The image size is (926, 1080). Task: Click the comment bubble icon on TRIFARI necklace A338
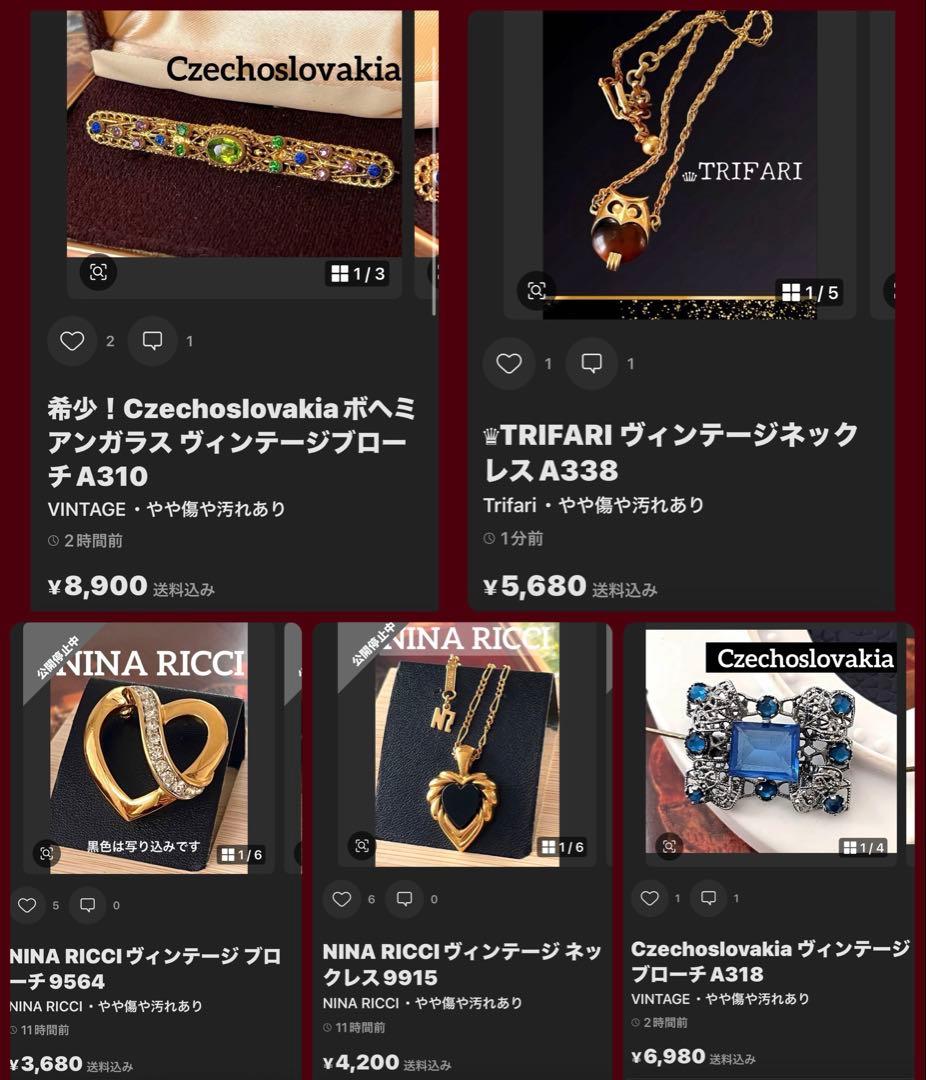coord(591,363)
